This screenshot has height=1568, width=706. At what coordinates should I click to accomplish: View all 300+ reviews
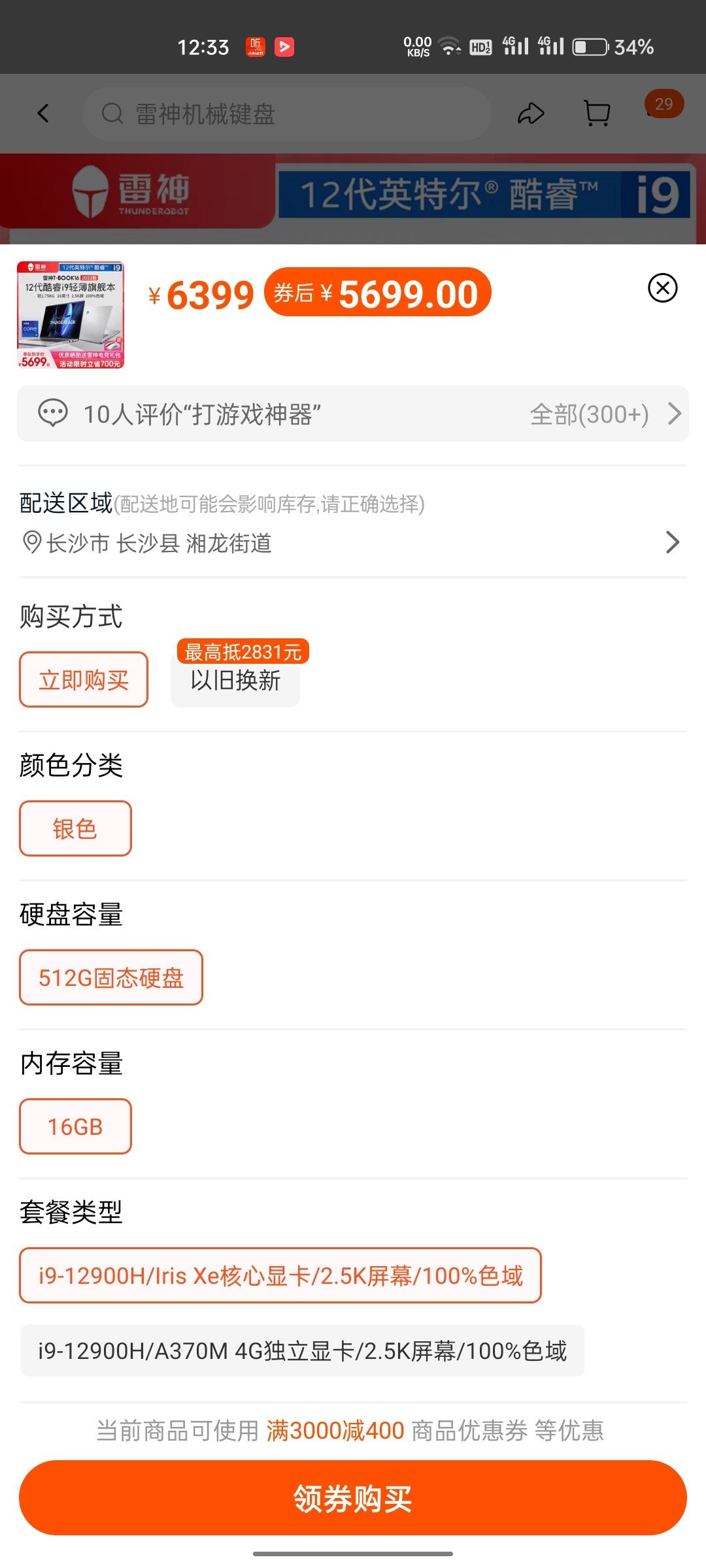tap(605, 414)
